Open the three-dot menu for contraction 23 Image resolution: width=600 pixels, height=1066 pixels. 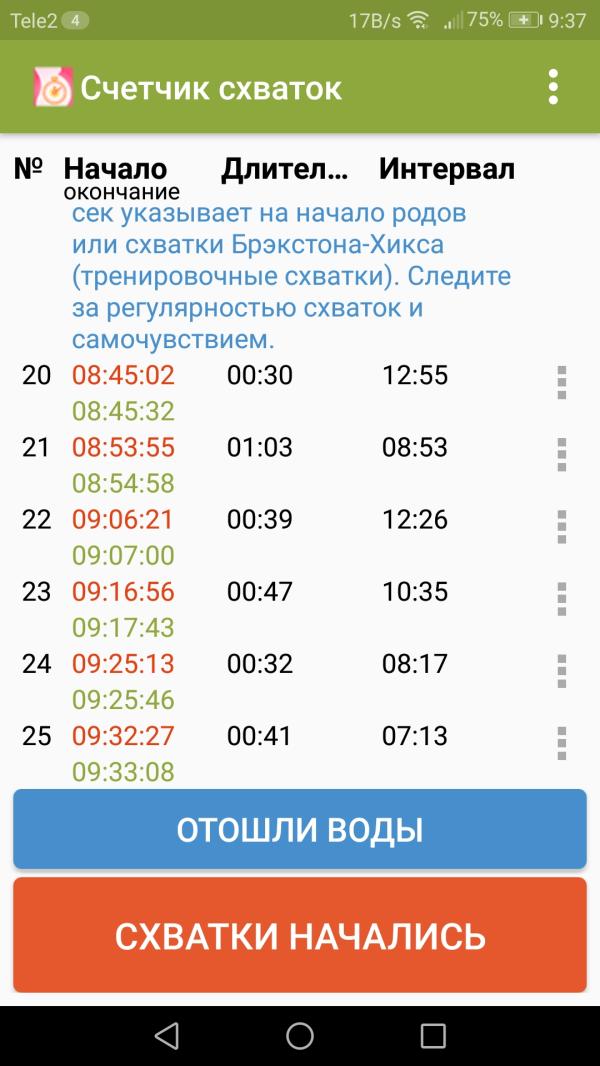point(562,598)
